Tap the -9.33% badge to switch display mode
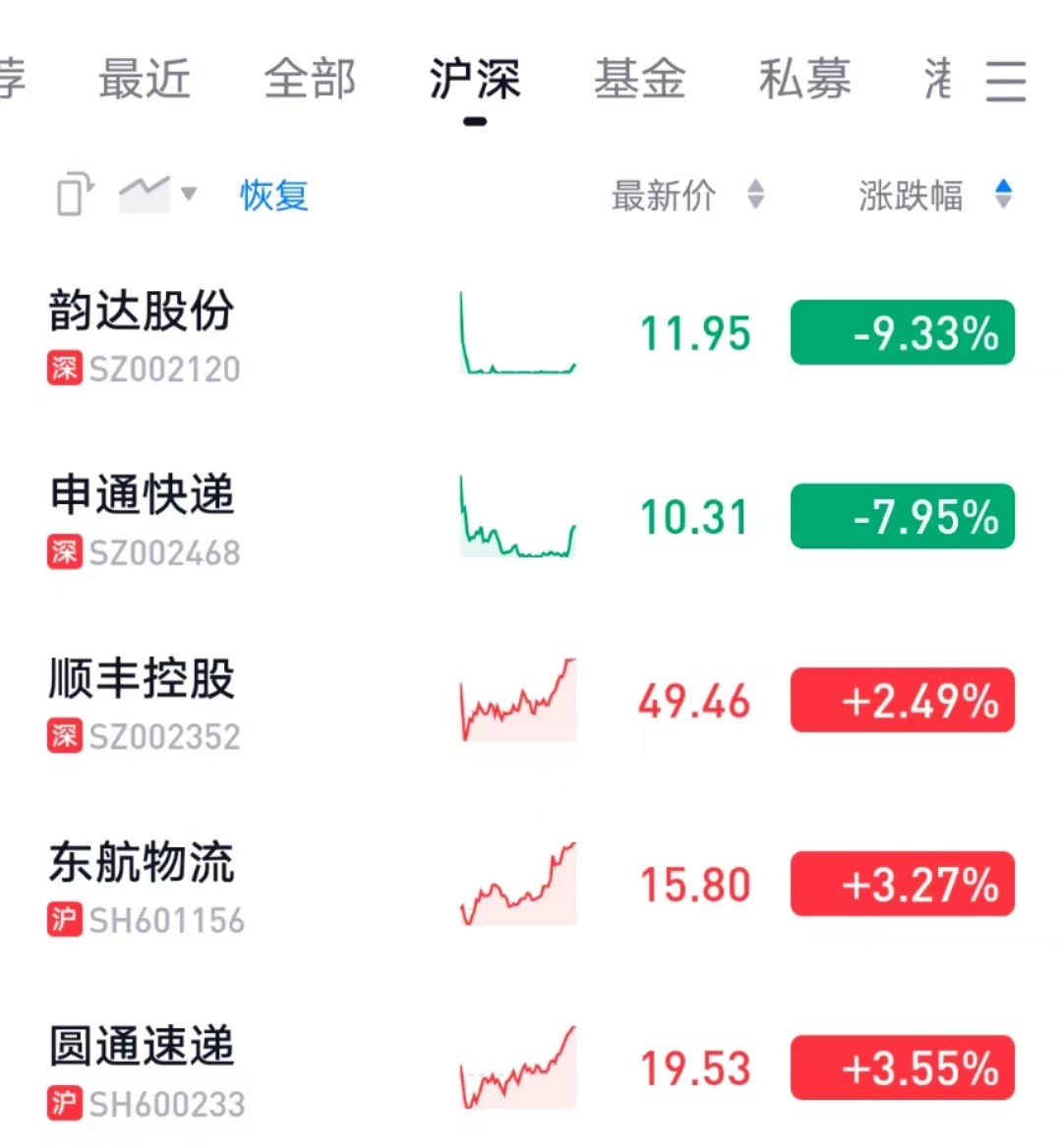 (901, 333)
